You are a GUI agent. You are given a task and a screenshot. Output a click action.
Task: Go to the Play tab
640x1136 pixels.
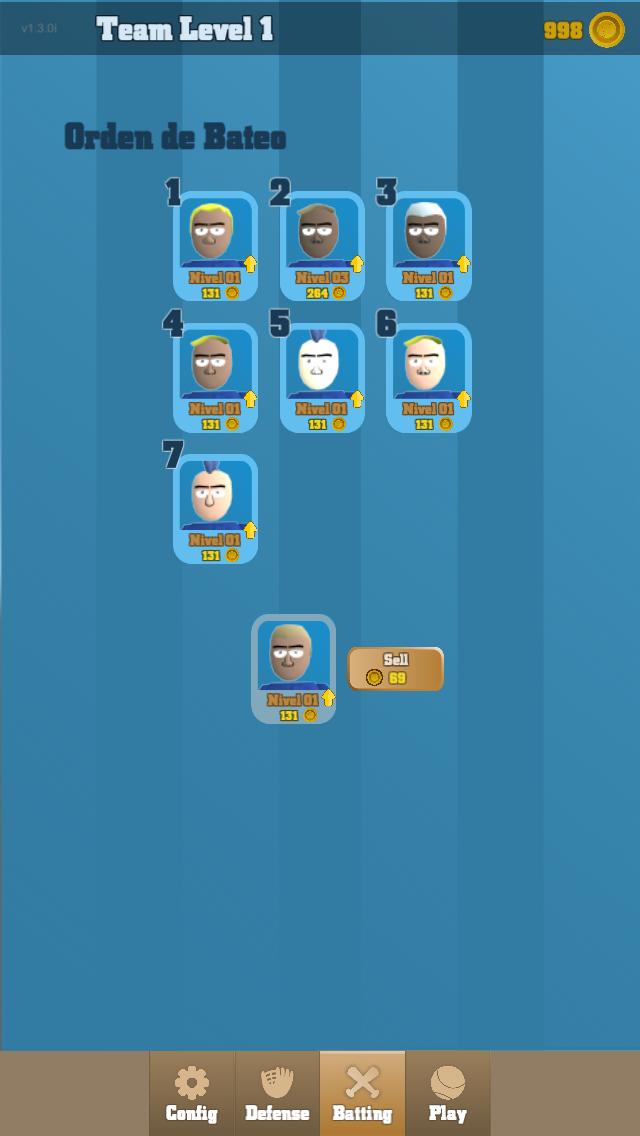pos(447,1093)
